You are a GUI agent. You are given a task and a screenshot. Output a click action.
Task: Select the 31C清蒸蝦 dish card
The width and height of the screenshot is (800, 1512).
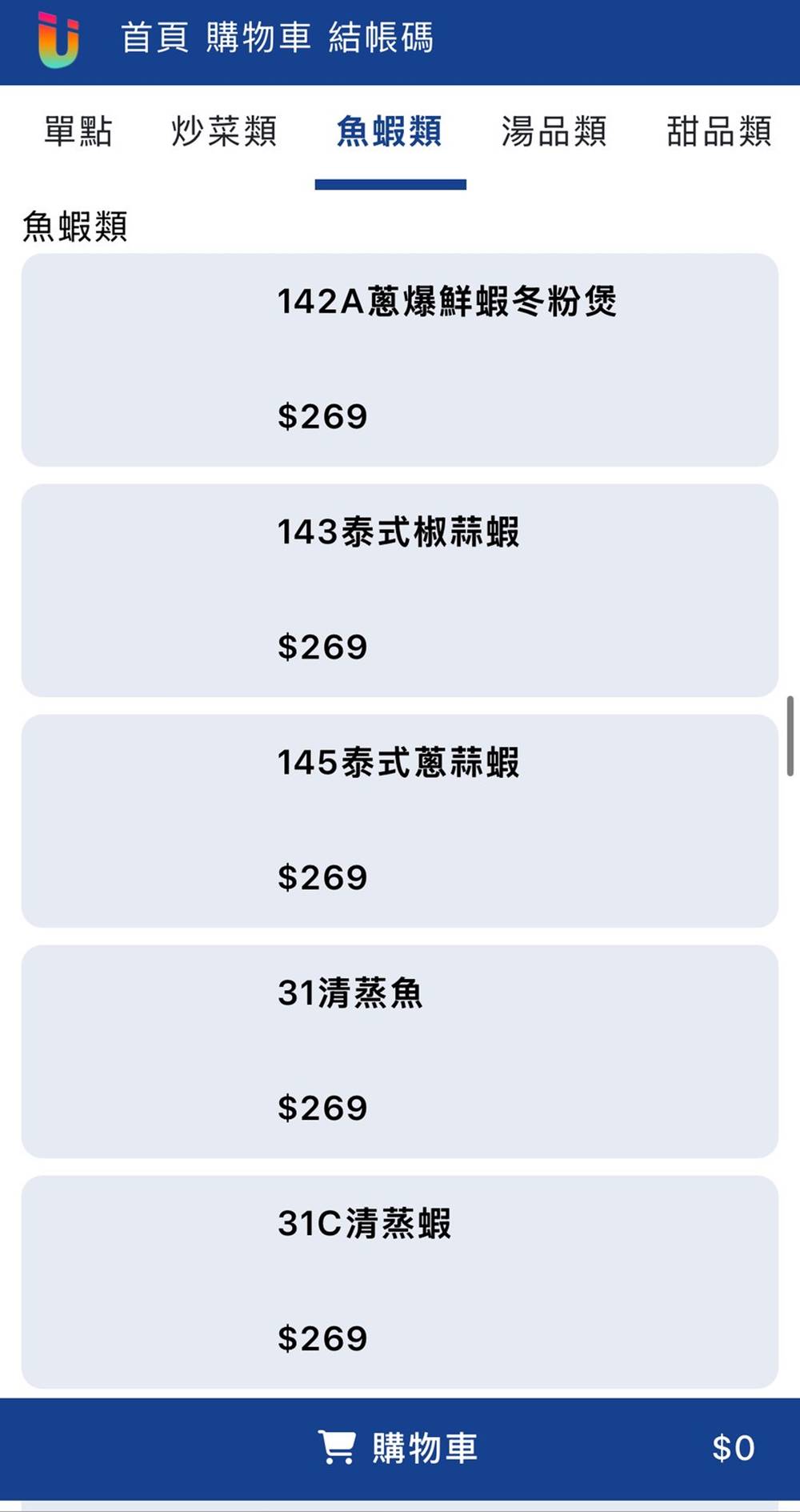pyautogui.click(x=399, y=1281)
